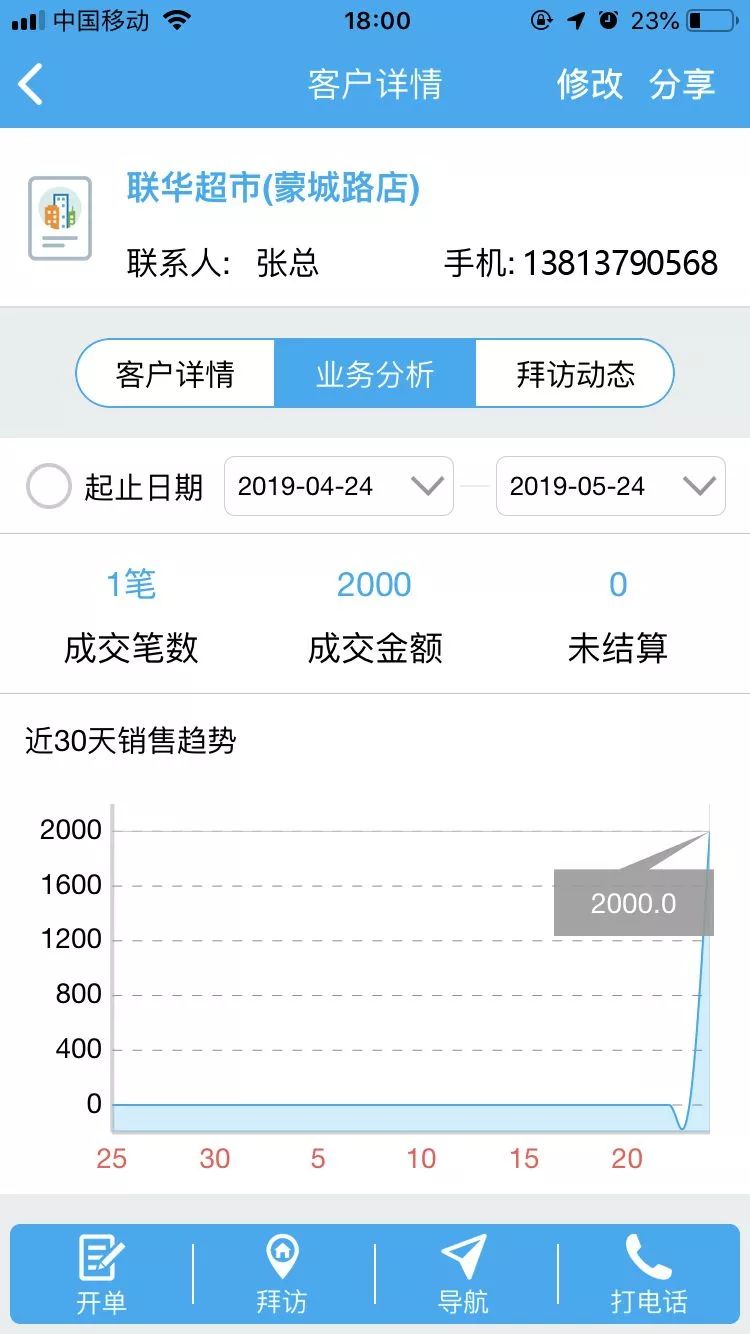
Task: Open the 2019-04-24 start date dropdown
Action: point(338,487)
